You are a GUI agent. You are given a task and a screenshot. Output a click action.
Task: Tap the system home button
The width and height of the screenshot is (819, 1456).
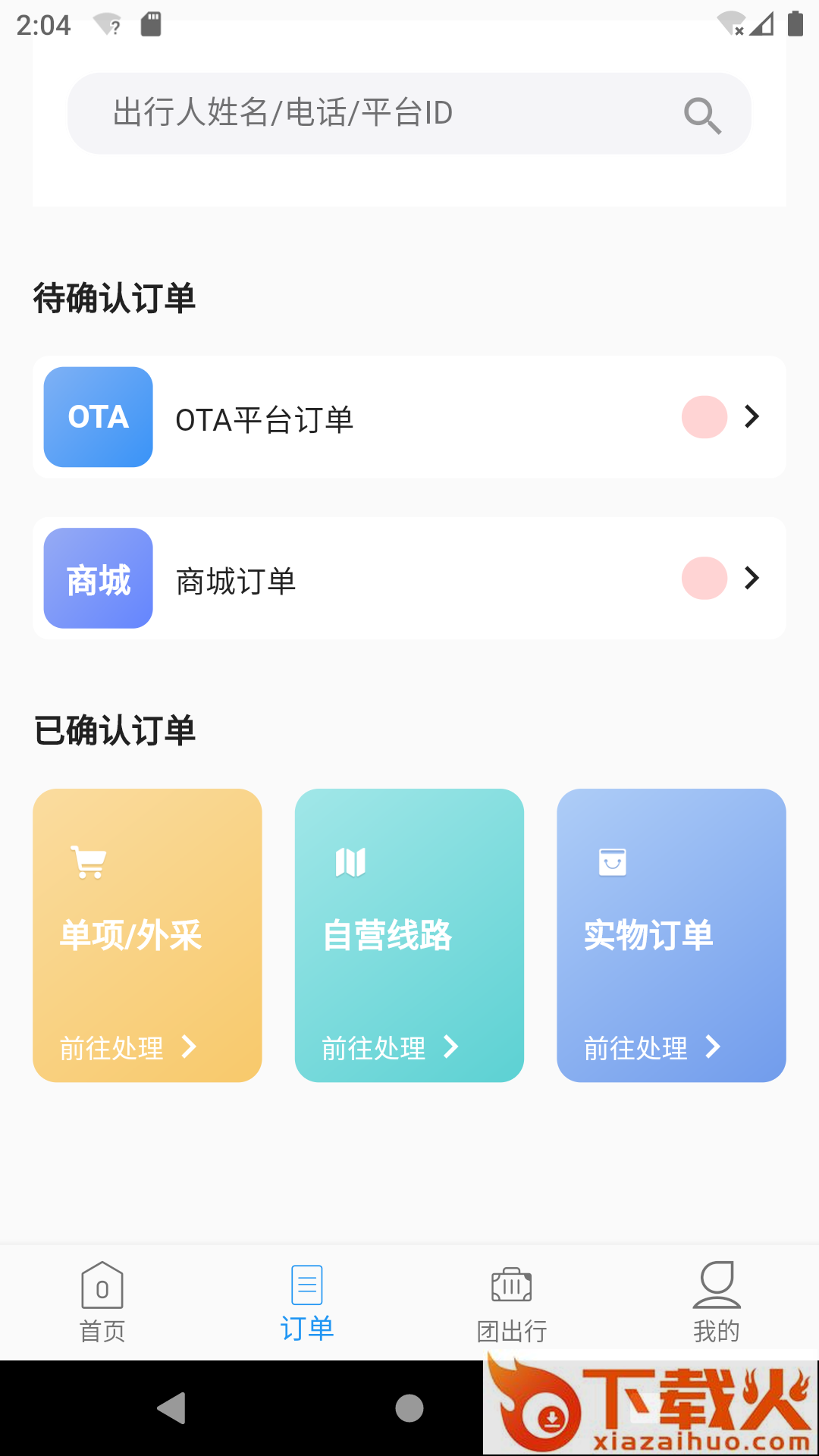[x=409, y=1408]
